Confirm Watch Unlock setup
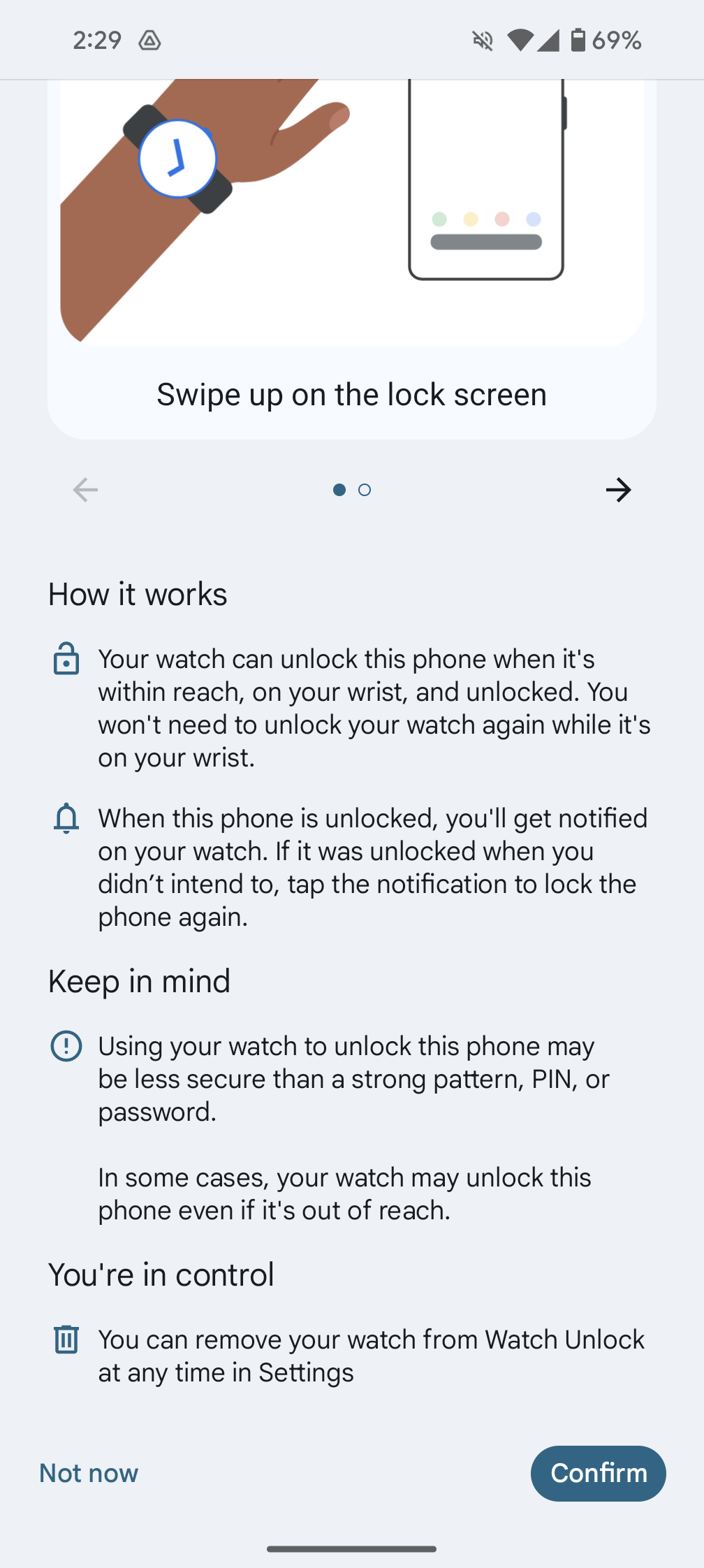The image size is (704, 1568). [598, 1473]
